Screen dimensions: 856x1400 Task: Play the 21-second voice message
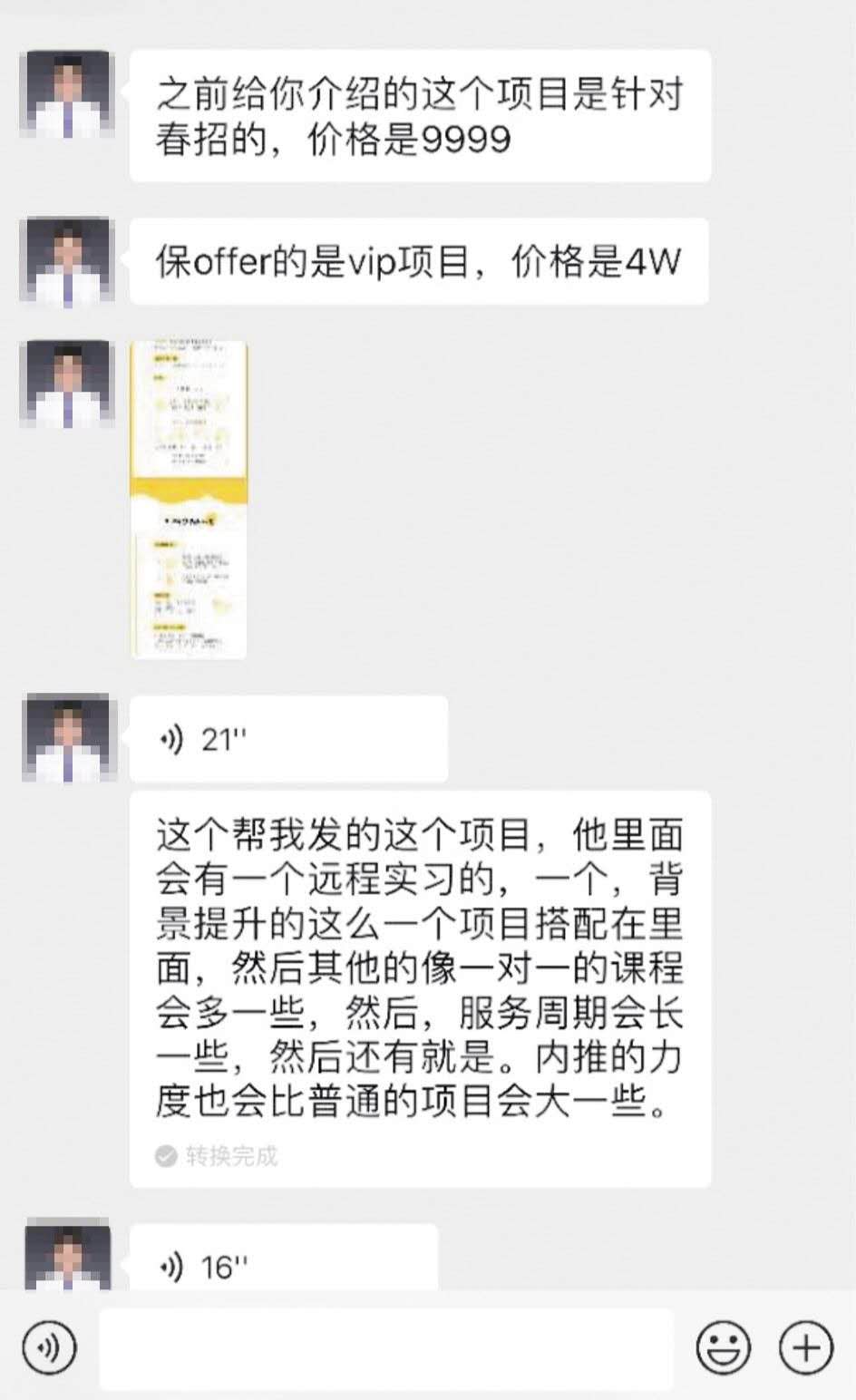(288, 739)
